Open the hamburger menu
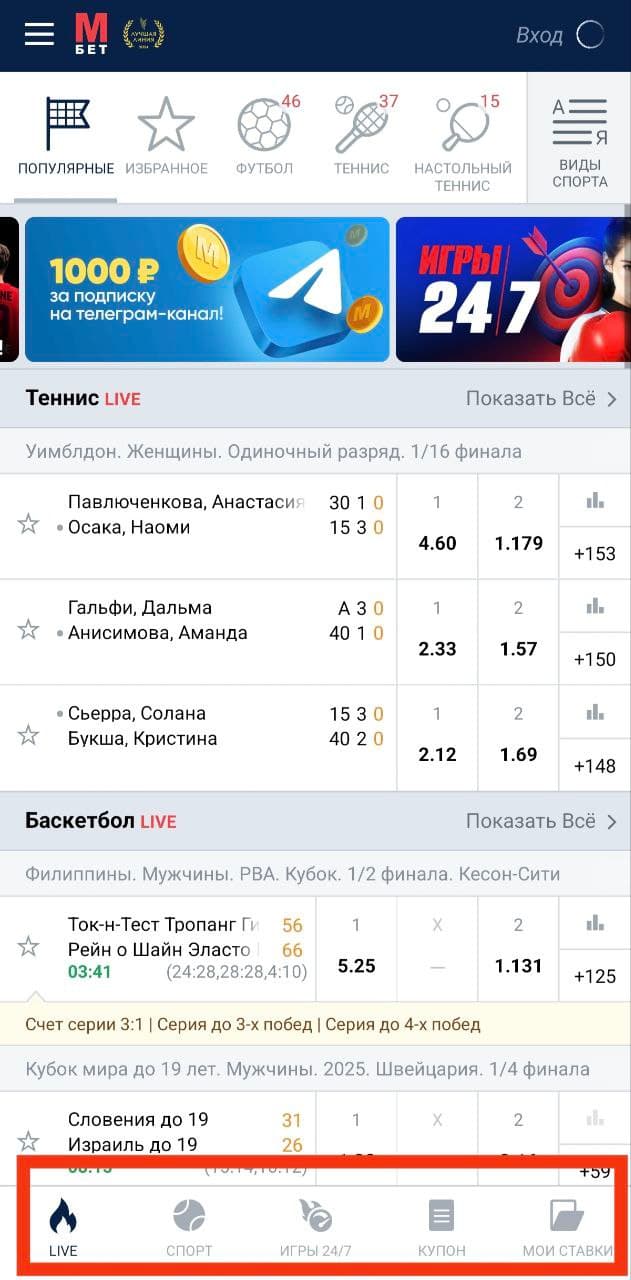631x1280 pixels. pos(39,35)
